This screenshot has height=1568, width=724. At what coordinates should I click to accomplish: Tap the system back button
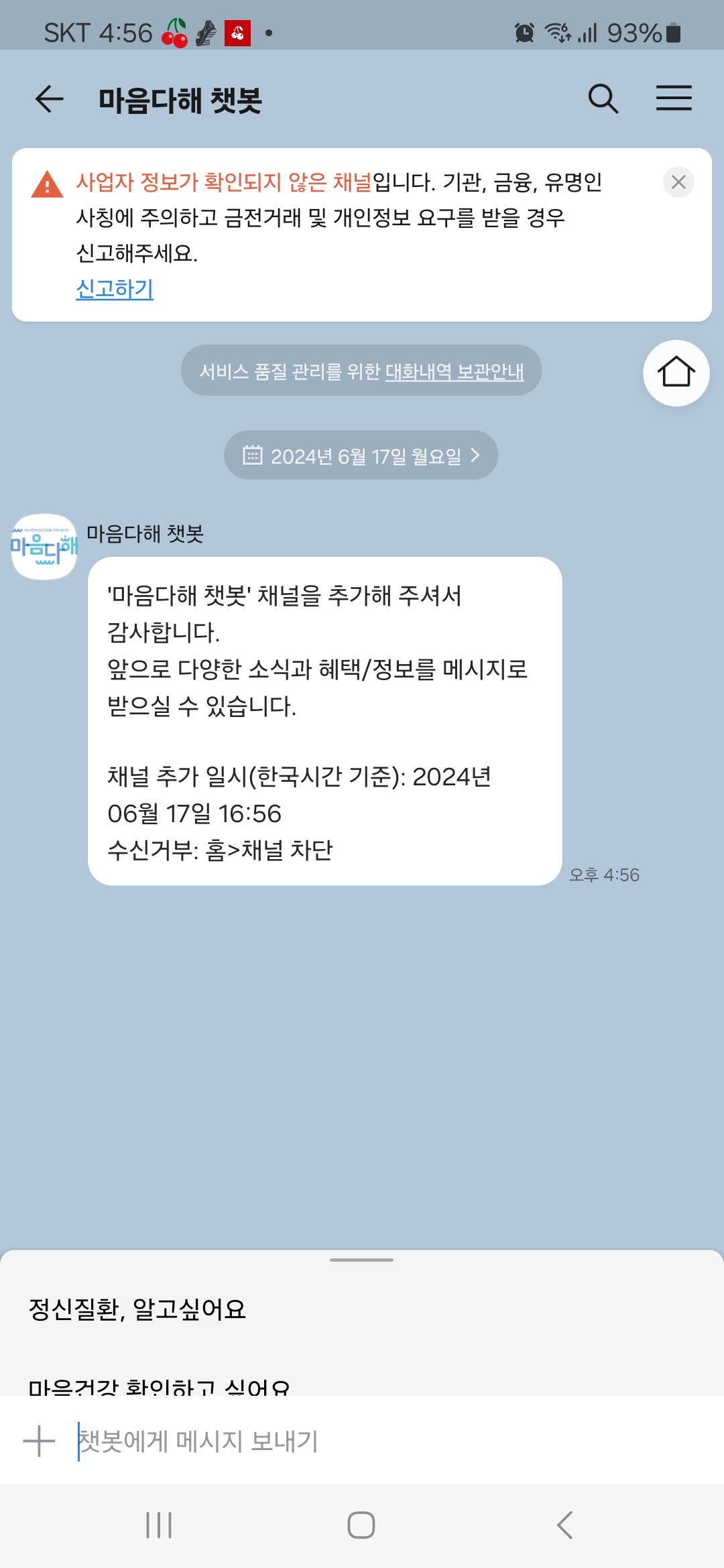[x=564, y=1525]
